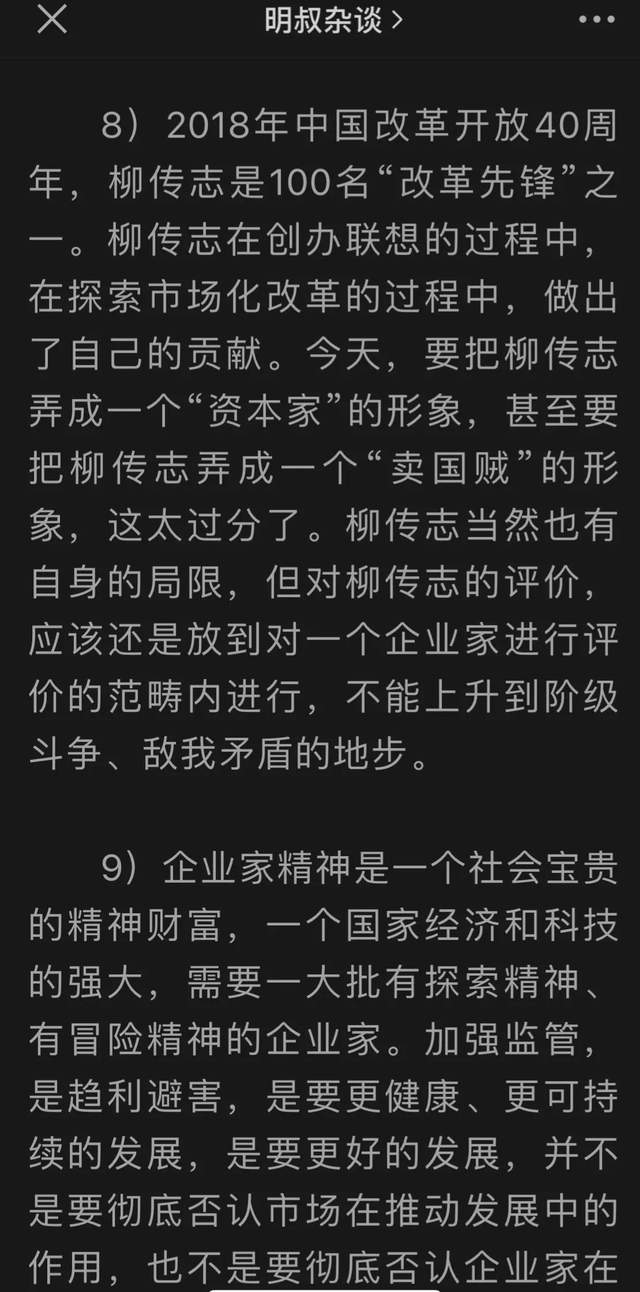Viewport: 640px width, 1292px height.
Task: Close the article with the X icon
Action: pos(52,18)
